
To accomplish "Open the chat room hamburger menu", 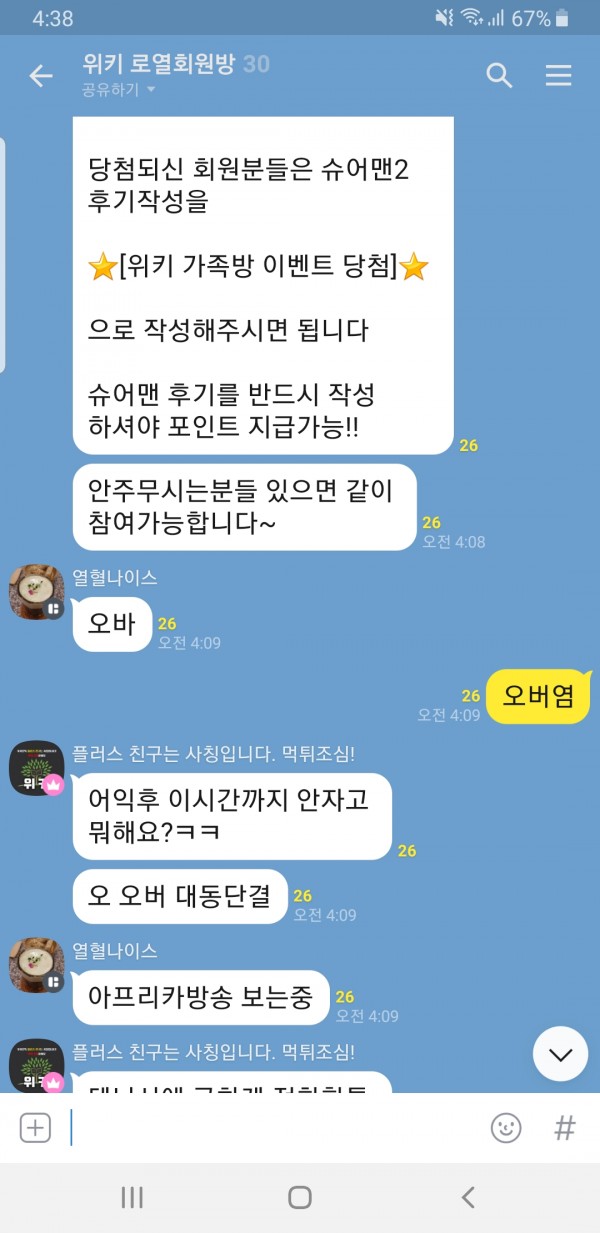I will (558, 75).
